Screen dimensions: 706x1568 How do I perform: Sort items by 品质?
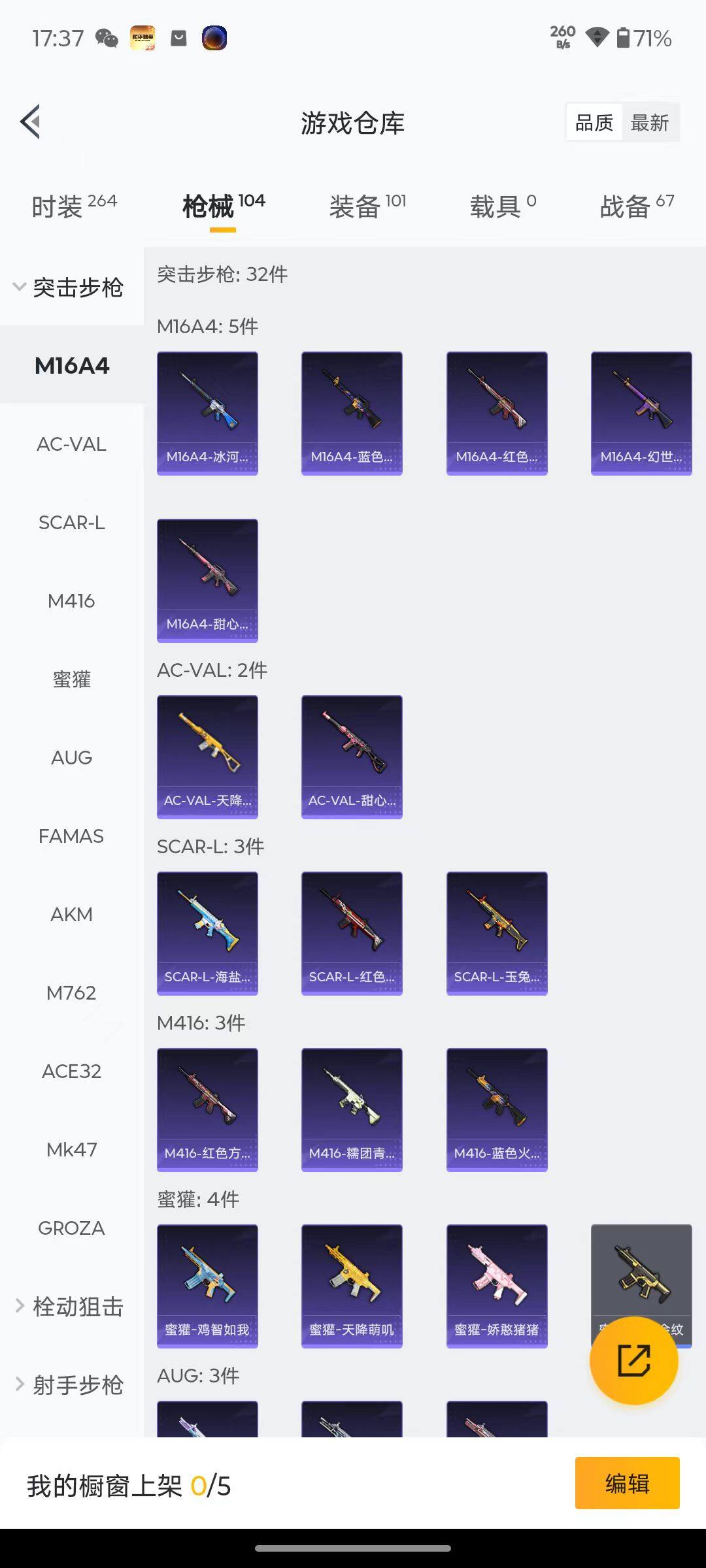pyautogui.click(x=594, y=123)
